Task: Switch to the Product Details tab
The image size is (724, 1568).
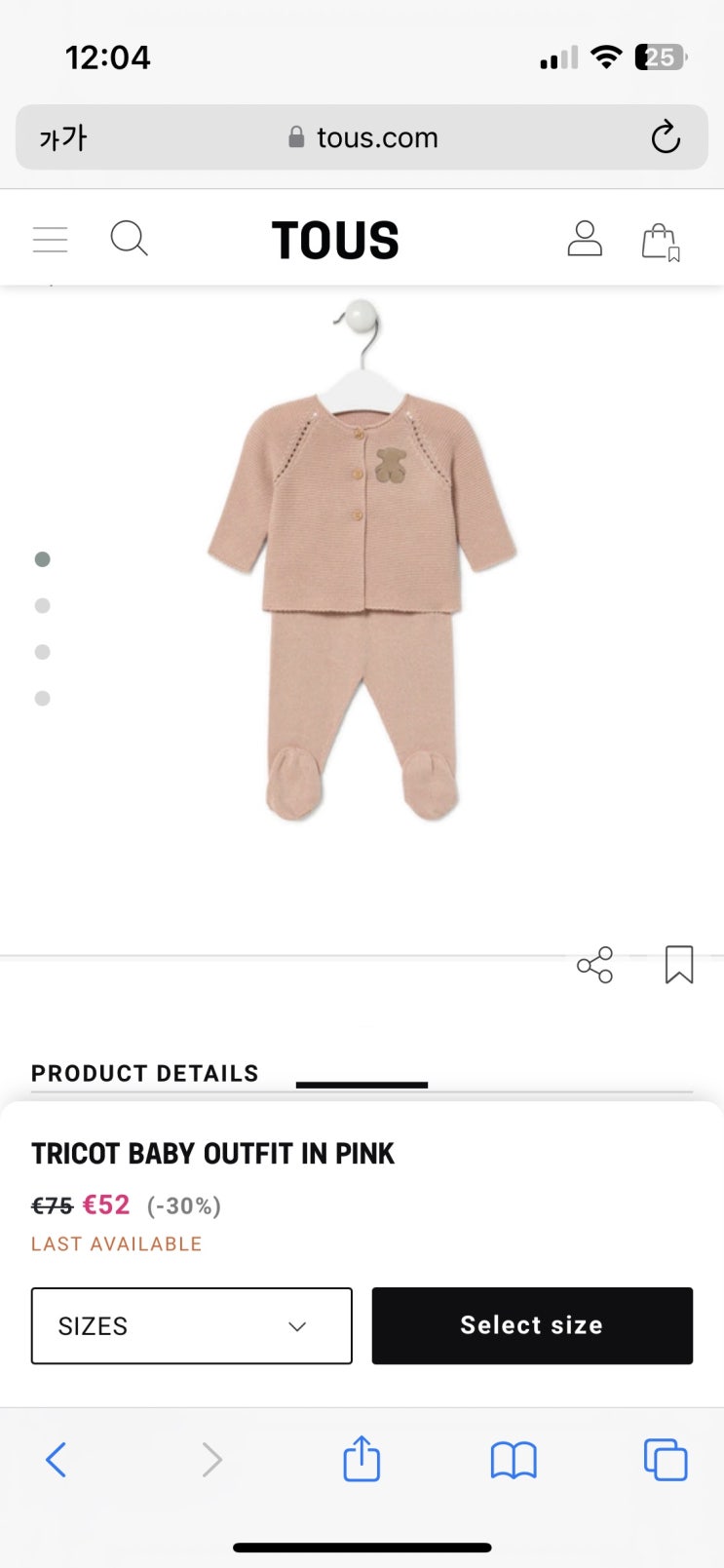Action: click(x=145, y=1074)
